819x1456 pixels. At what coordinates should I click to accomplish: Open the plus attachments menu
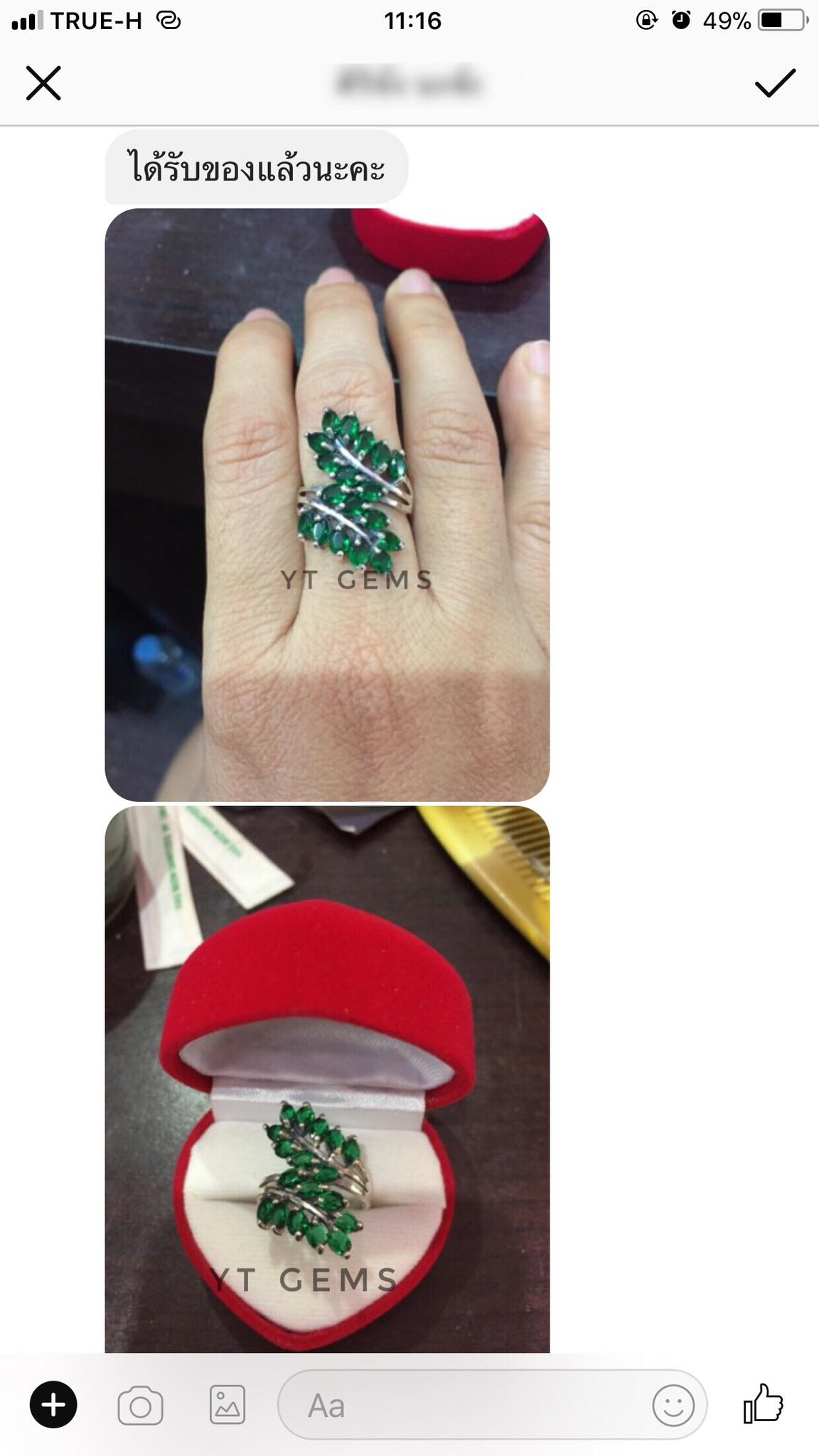point(53,1405)
